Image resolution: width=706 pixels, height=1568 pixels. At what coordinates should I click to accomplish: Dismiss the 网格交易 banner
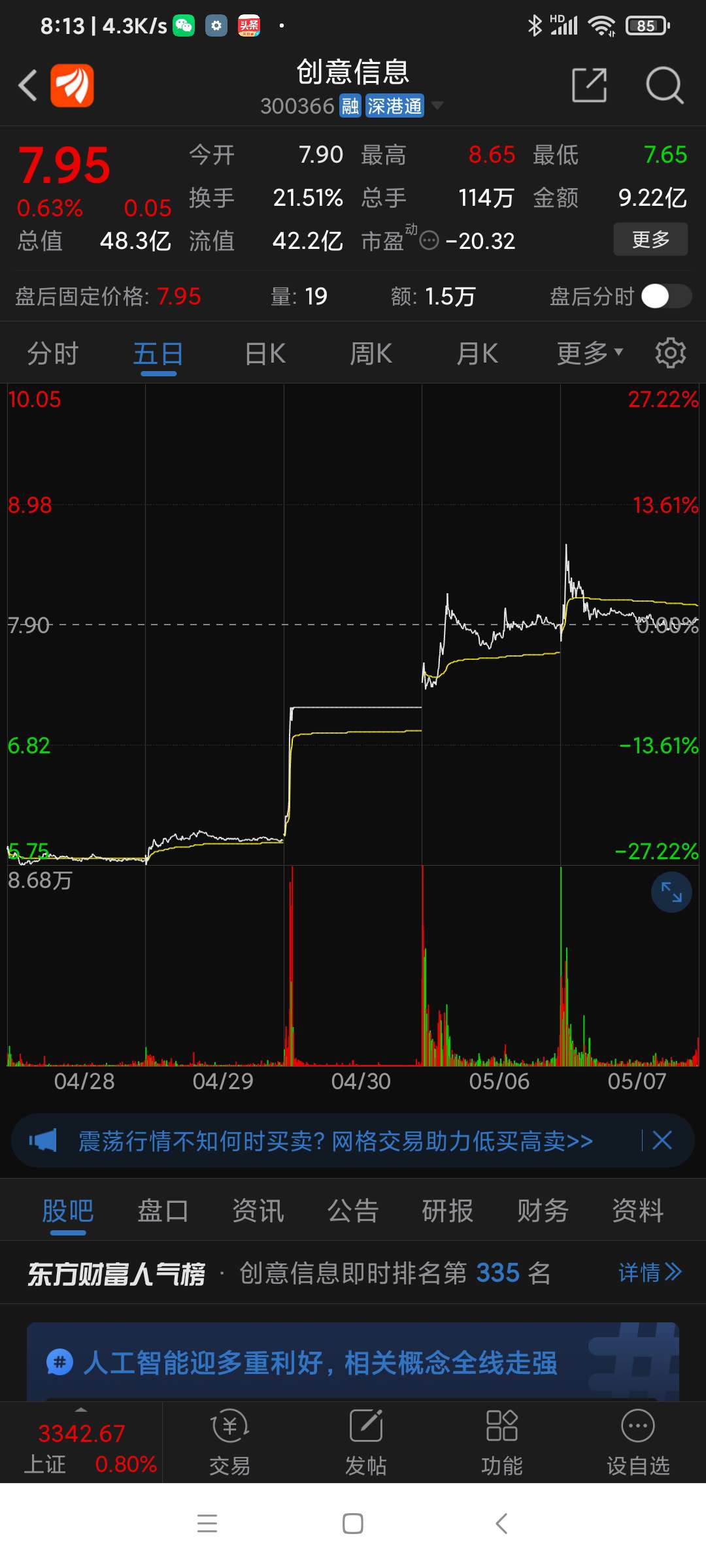[x=662, y=1141]
